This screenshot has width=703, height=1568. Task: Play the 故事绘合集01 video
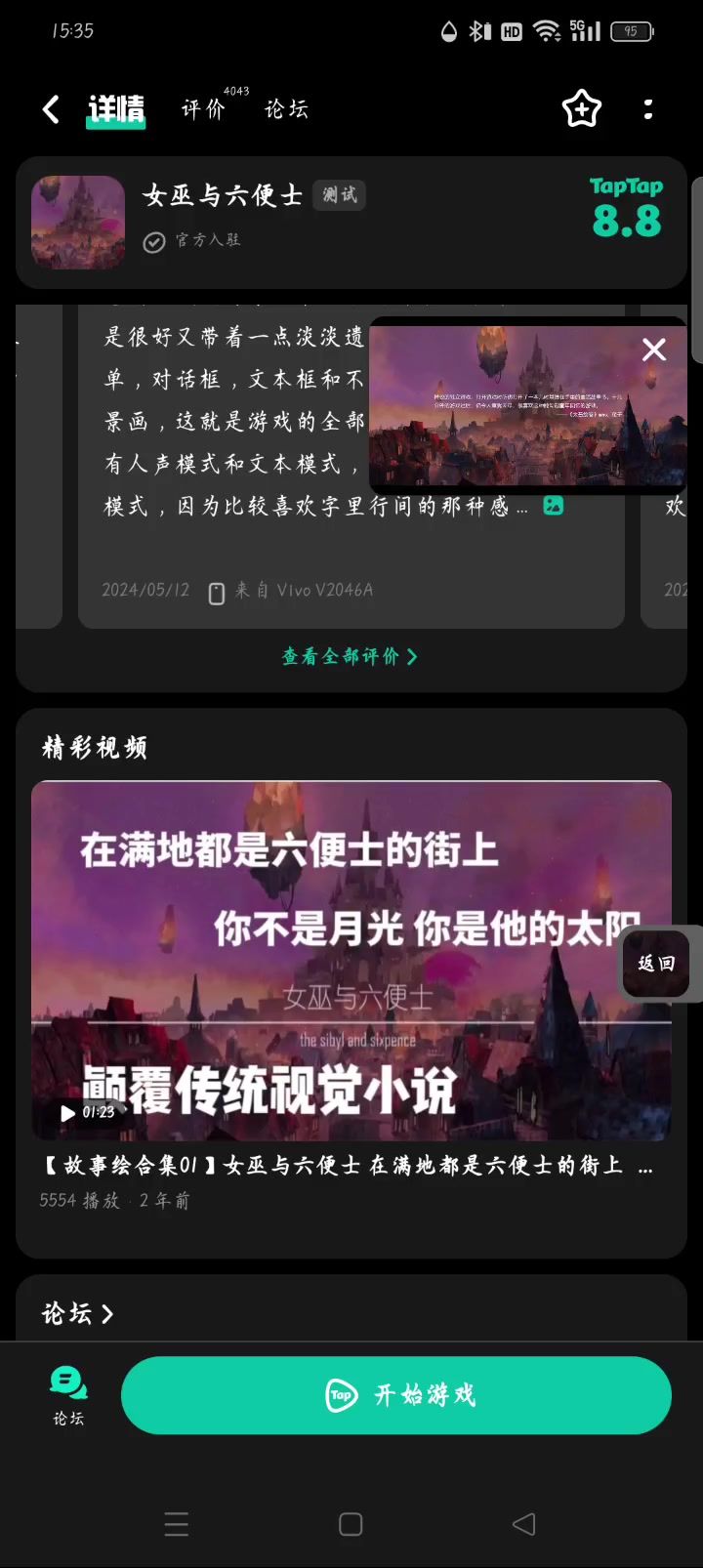(x=351, y=960)
